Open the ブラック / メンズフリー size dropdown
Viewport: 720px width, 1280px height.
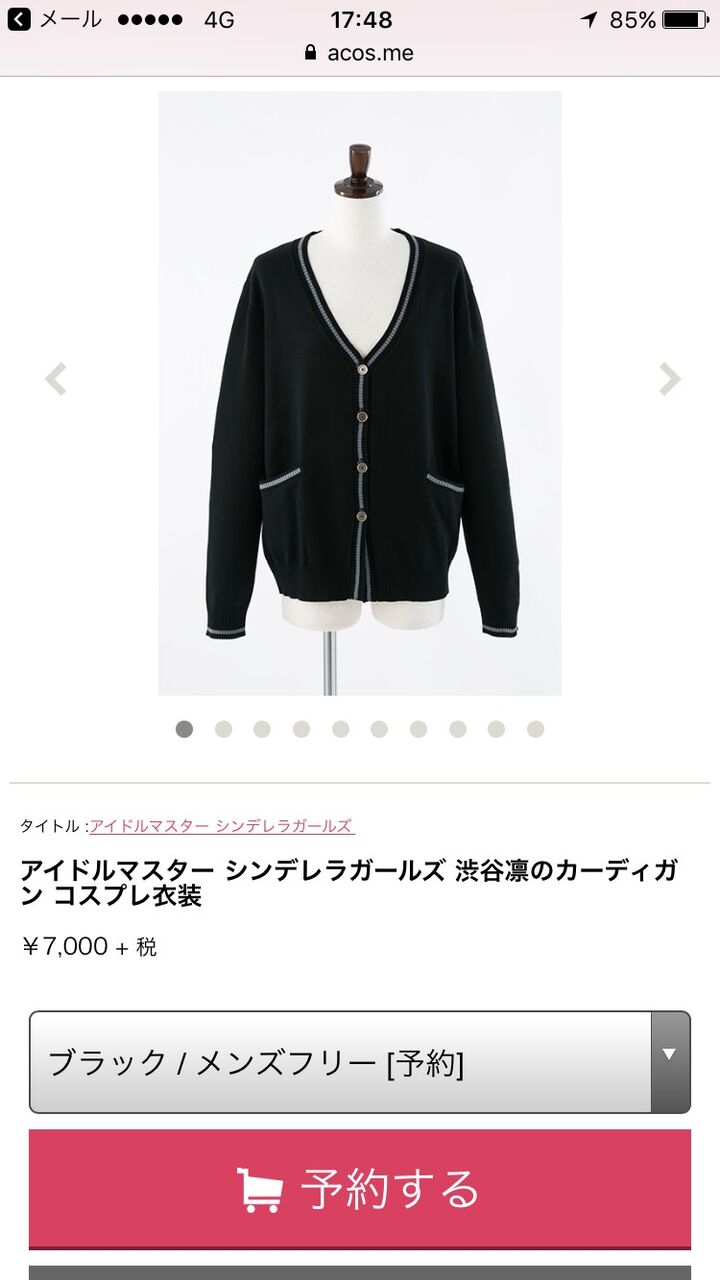tap(360, 1062)
